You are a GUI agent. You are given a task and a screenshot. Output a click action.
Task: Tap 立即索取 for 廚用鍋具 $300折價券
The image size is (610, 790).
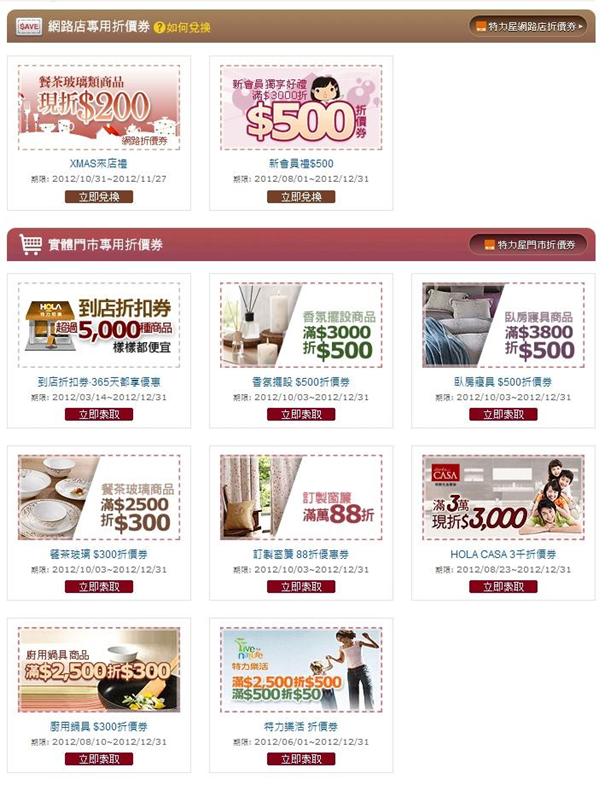(98, 759)
